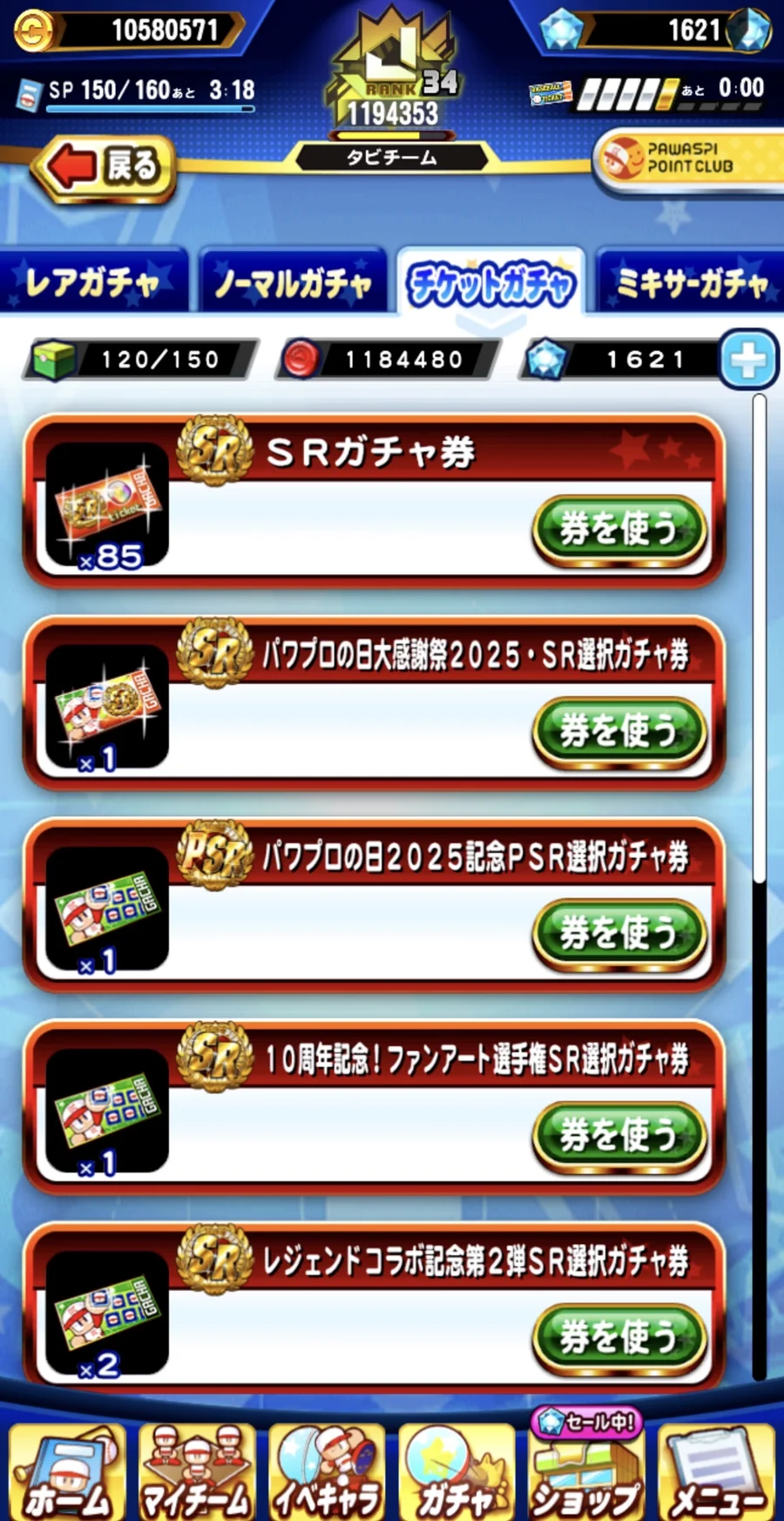784x1521 pixels.
Task: Use the パワプロの日2025記念PSR選択 ticket
Action: click(x=618, y=932)
